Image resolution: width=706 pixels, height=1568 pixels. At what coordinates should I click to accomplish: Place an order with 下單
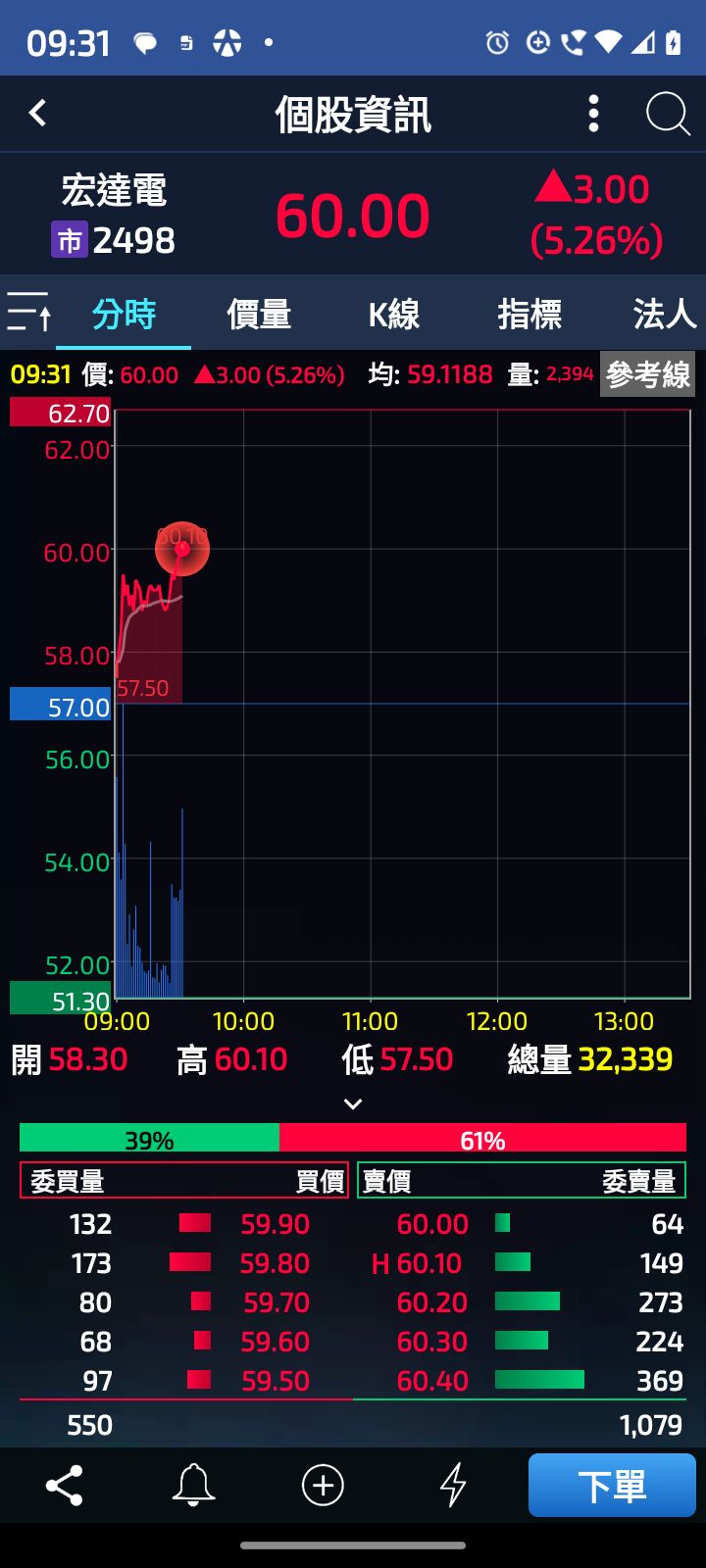point(612,1486)
